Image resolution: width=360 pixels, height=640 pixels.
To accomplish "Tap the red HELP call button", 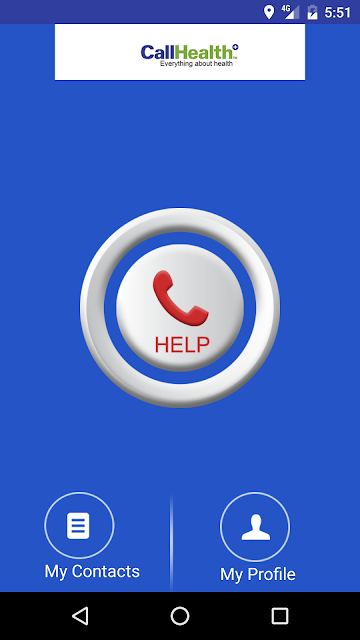I will point(180,308).
